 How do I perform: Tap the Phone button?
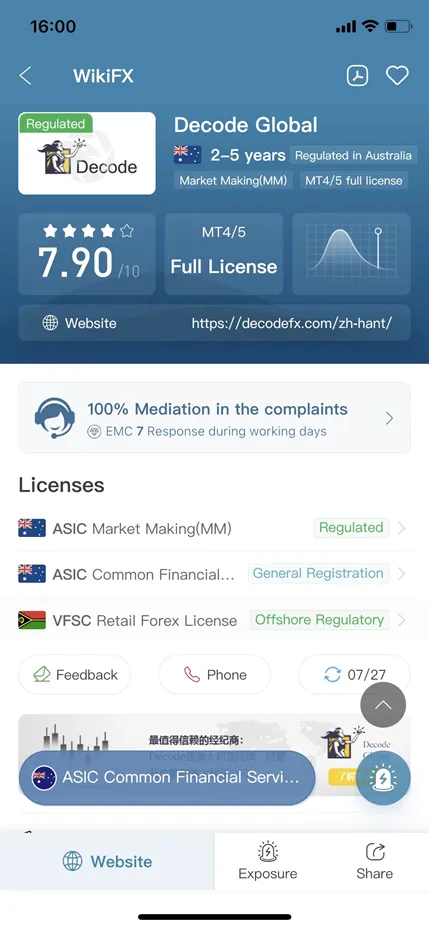coord(214,674)
